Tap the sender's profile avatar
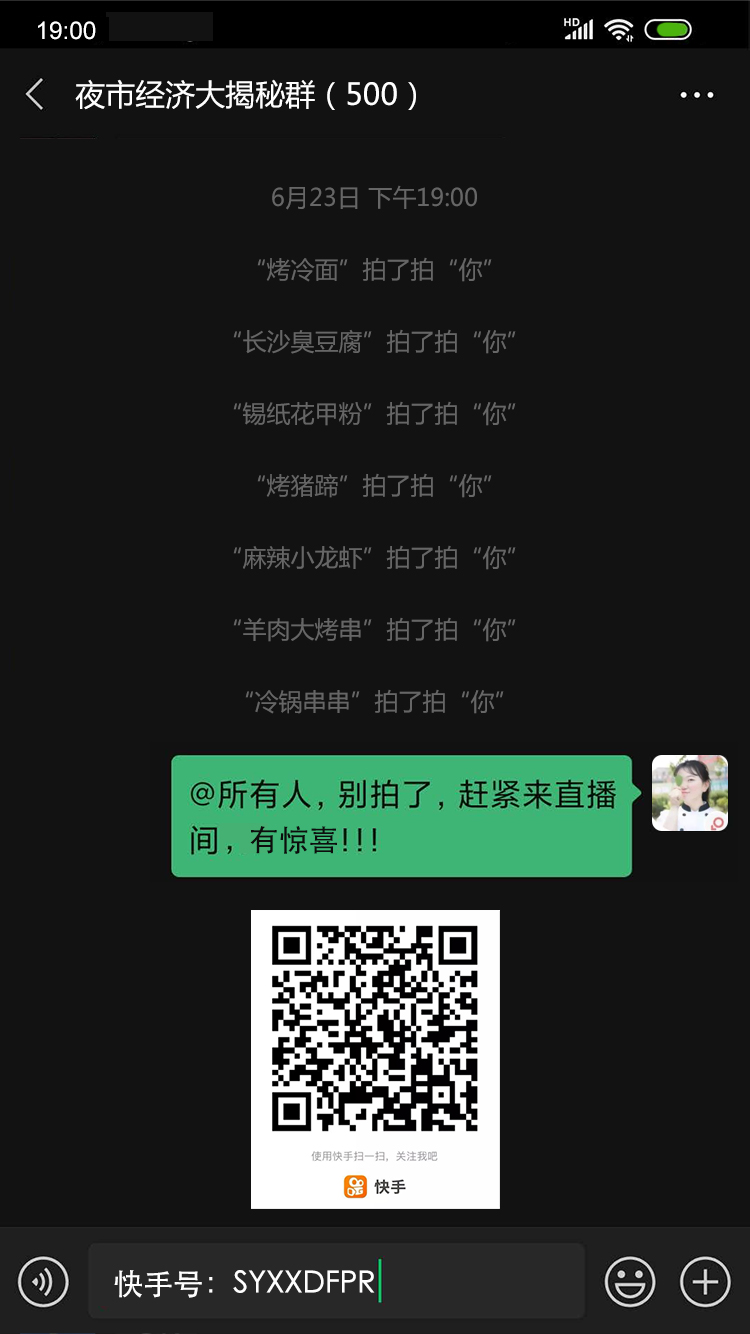Viewport: 750px width, 1334px height. 690,794
